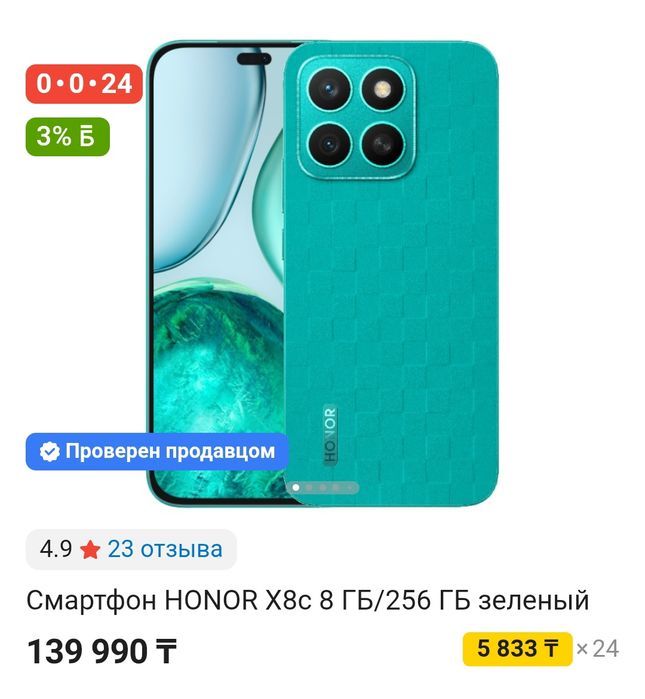The image size is (645, 699).
Task: Open the 23 отзыва reviews link
Action: (x=165, y=549)
